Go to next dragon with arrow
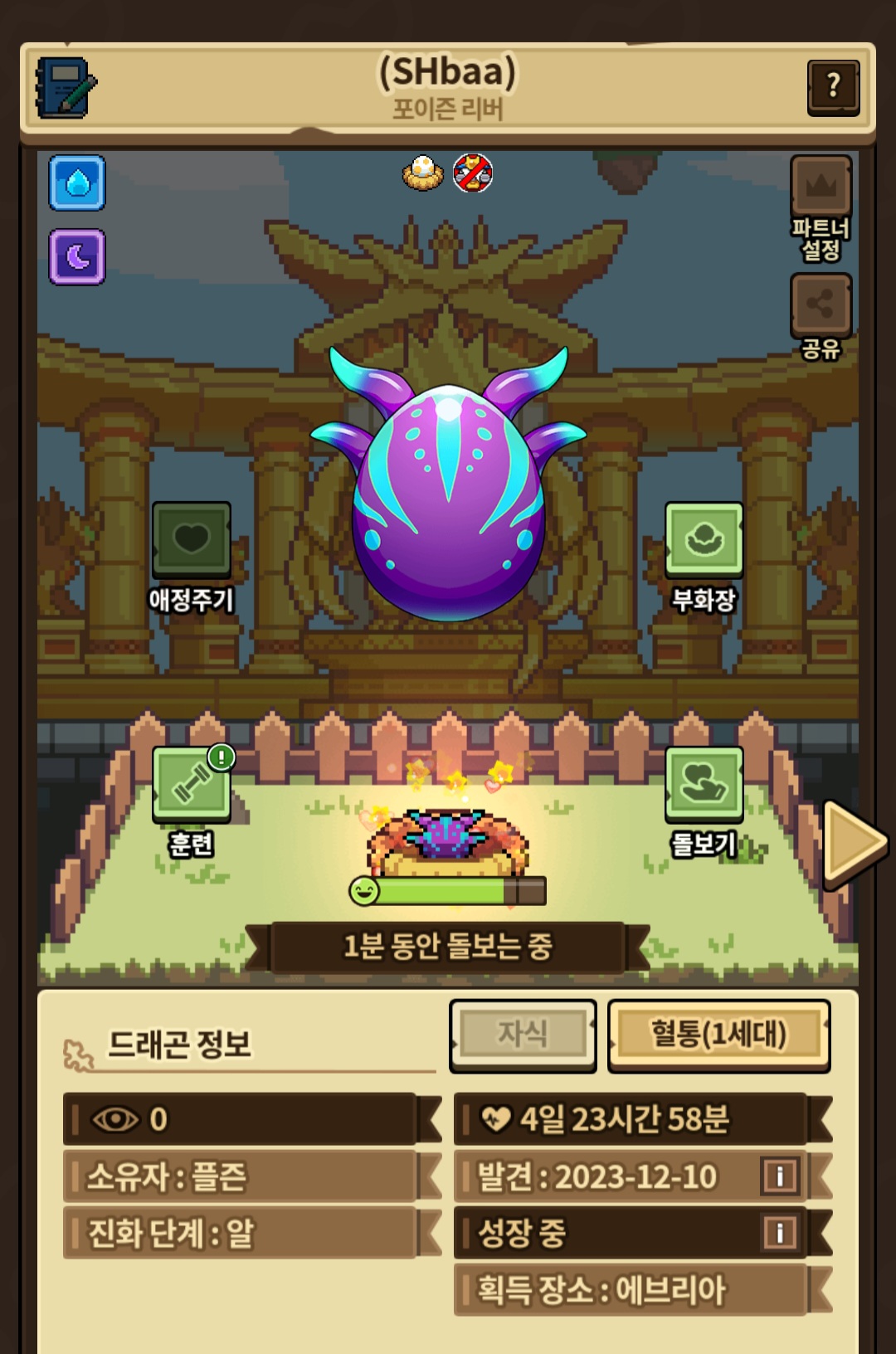 pyautogui.click(x=854, y=844)
